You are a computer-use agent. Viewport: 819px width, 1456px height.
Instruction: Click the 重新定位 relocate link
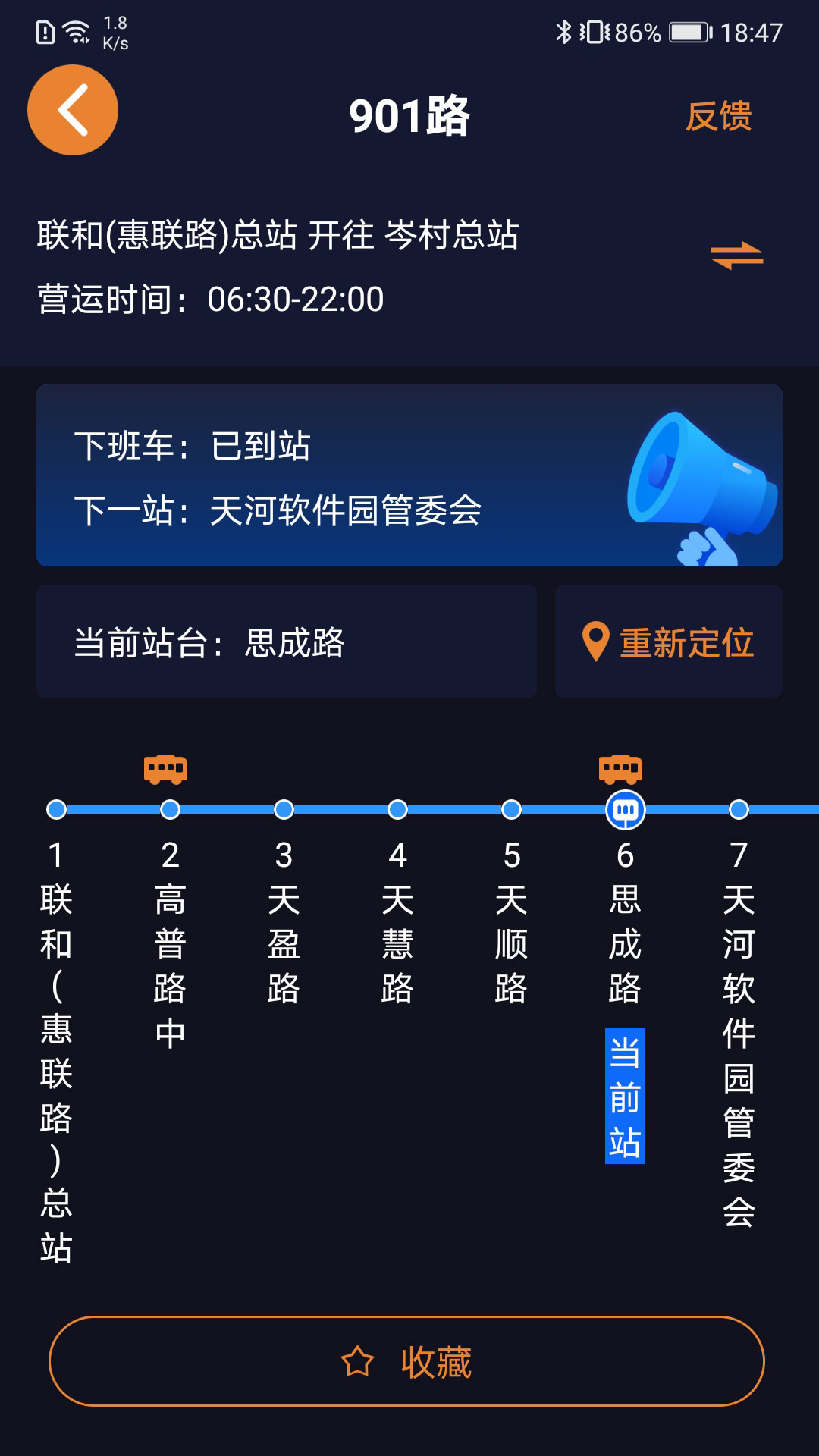[x=686, y=641]
